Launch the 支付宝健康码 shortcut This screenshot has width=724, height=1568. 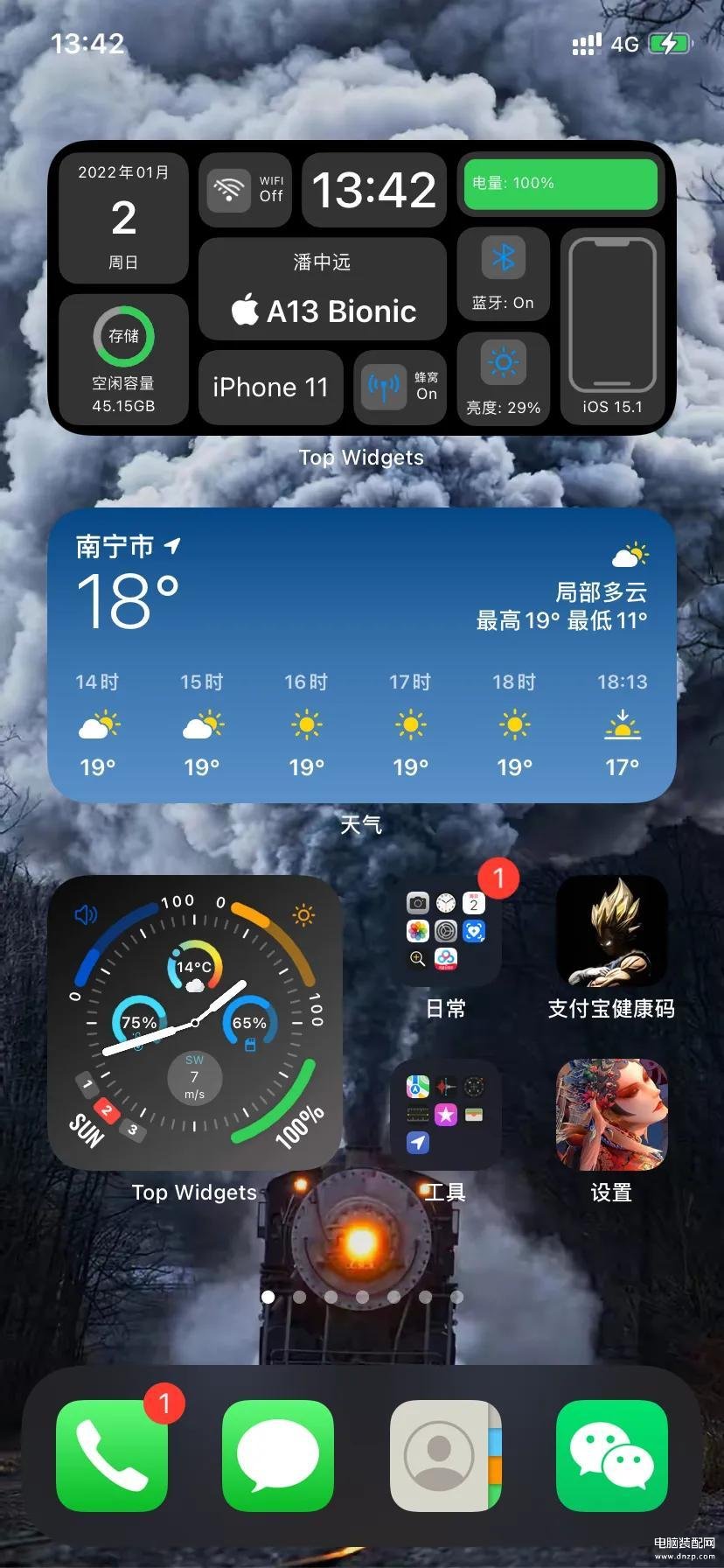[612, 932]
